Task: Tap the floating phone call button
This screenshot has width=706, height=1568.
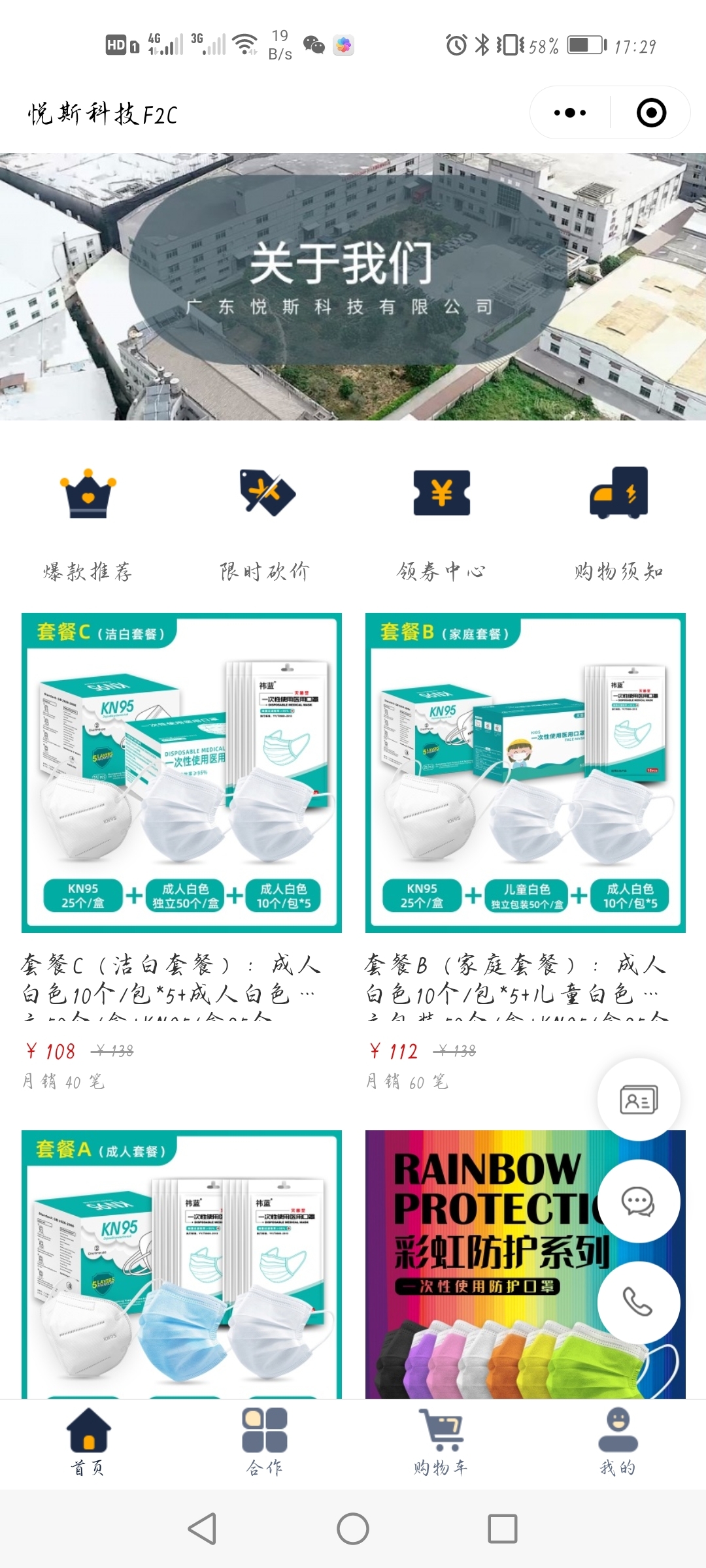Action: point(639,1302)
